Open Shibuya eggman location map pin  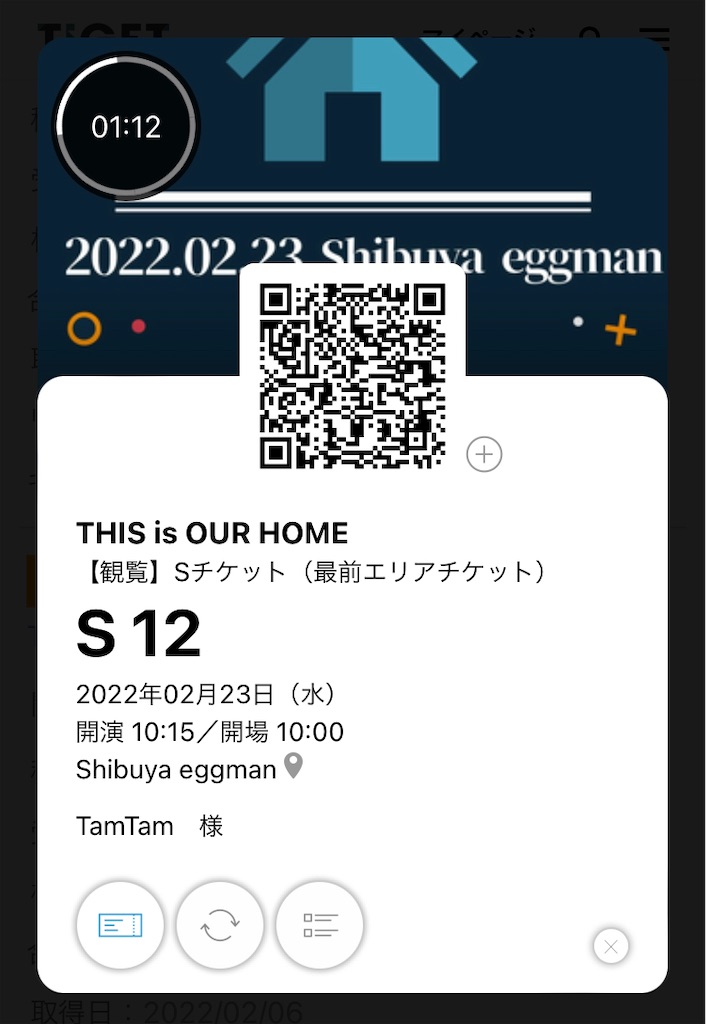293,767
